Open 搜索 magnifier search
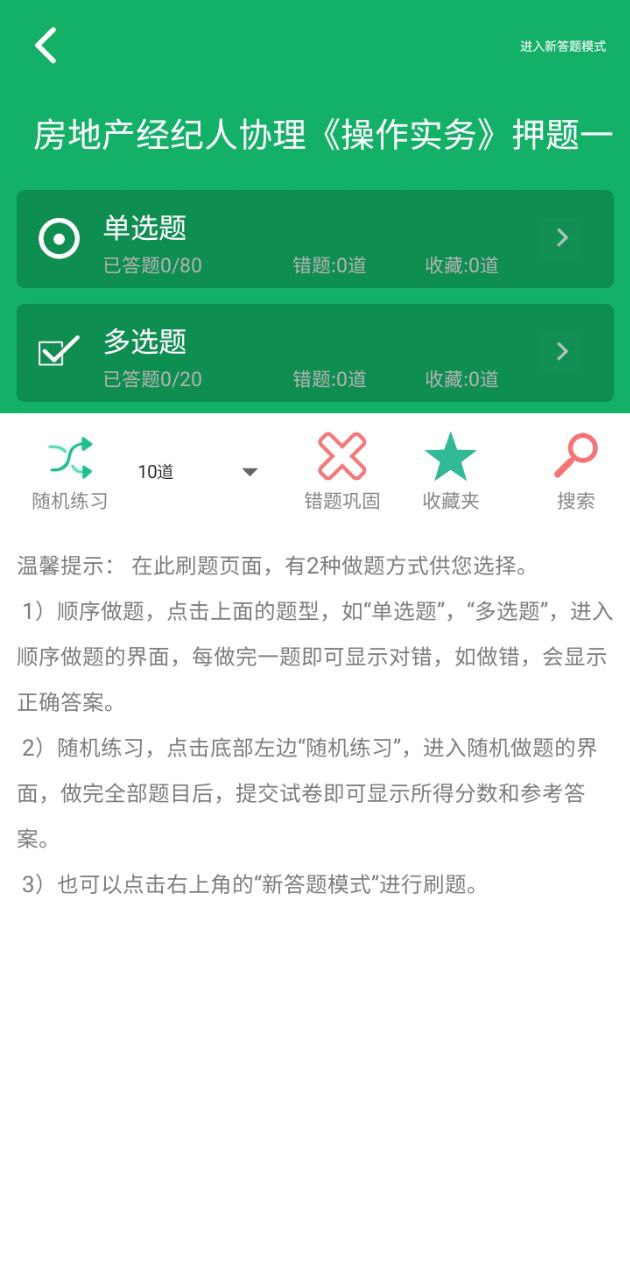Screen dimensions: 630x1280 pos(575,470)
